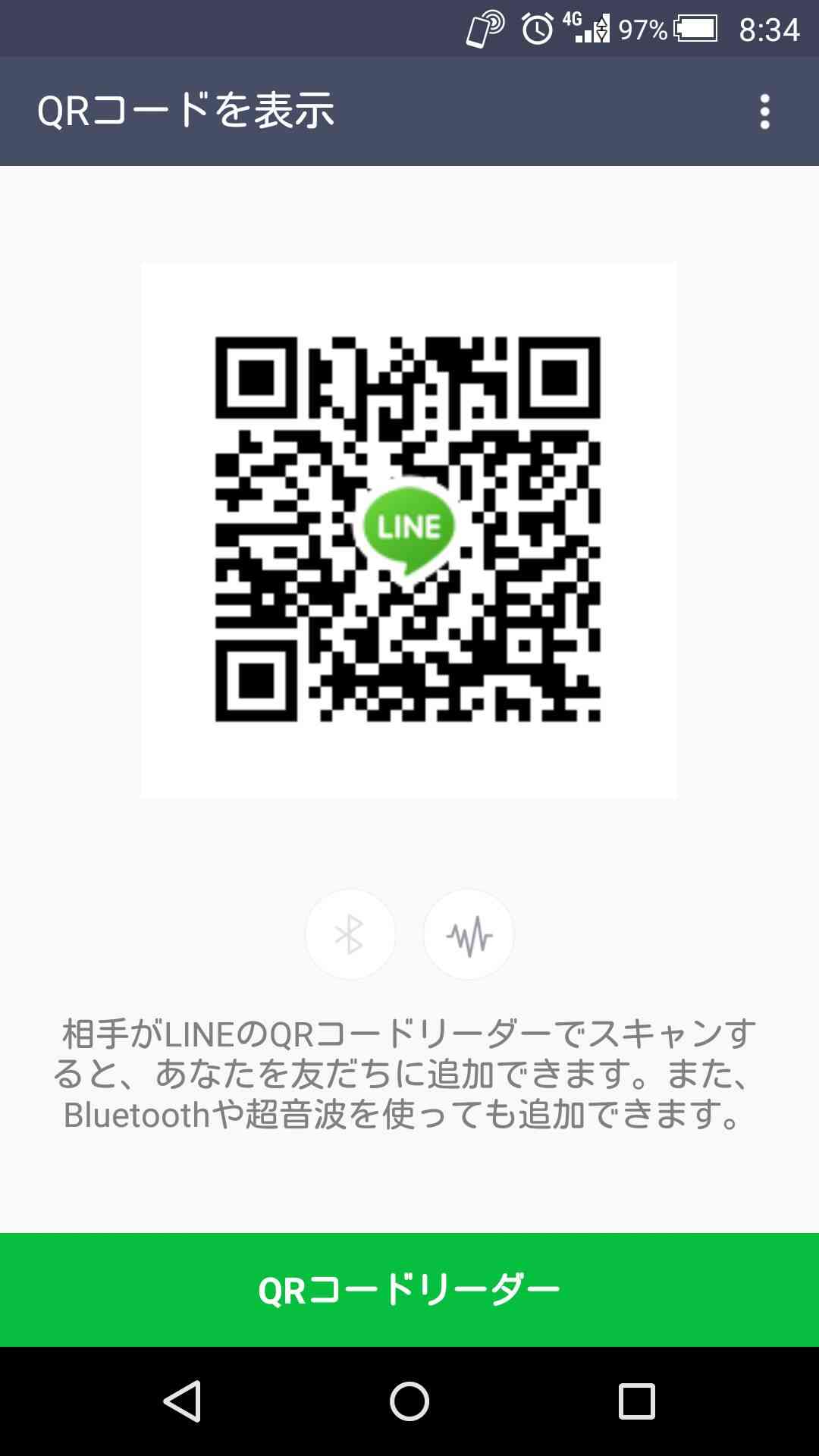Tap the system home button

[409, 1401]
